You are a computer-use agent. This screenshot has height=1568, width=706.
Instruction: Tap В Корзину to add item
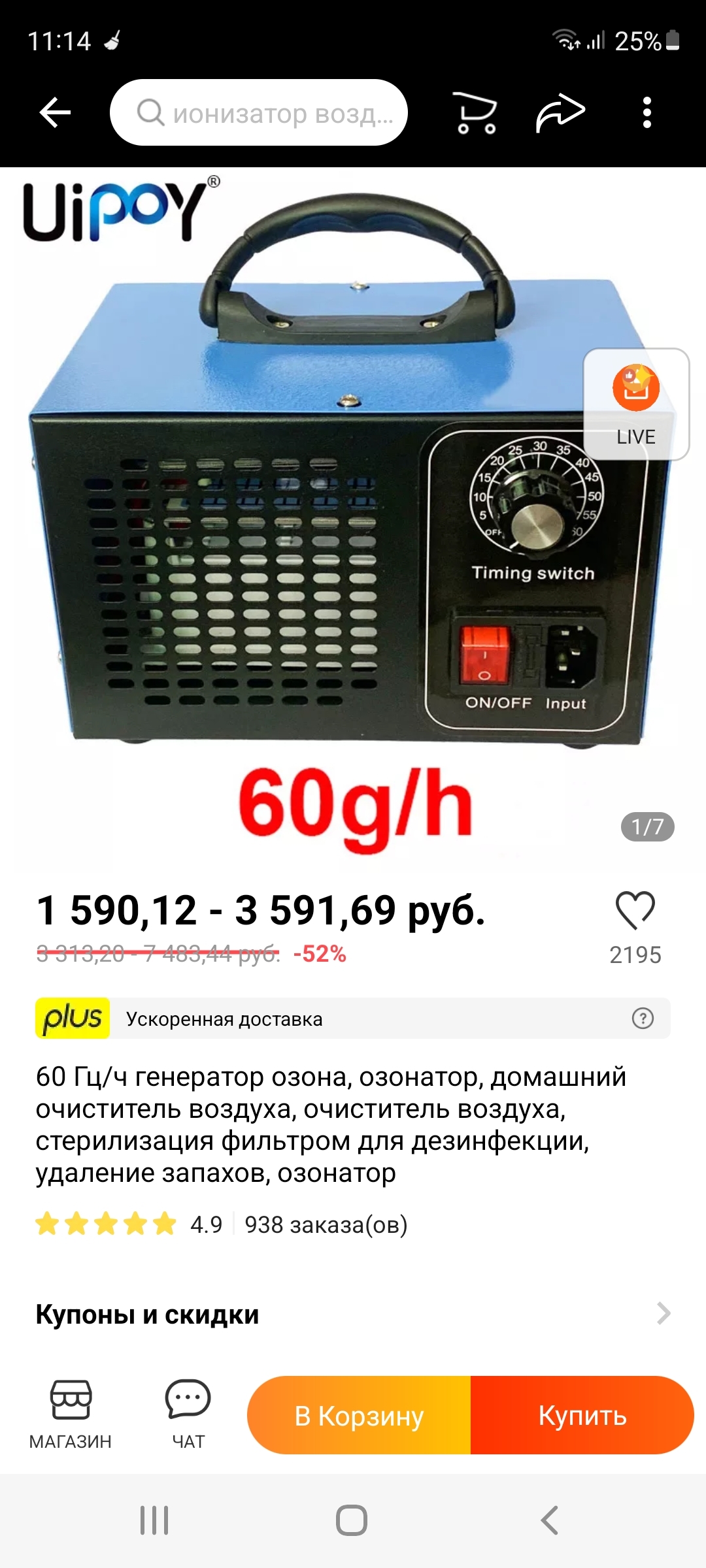359,1415
